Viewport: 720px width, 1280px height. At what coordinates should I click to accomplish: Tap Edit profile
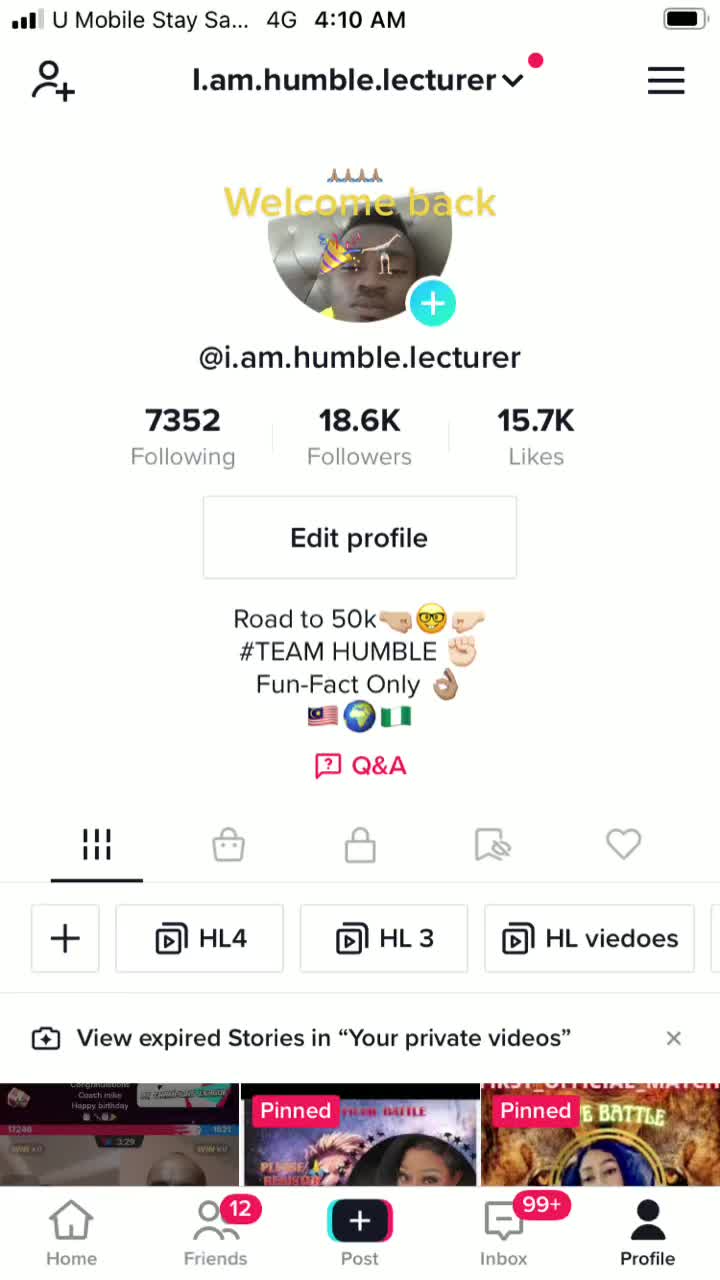359,538
